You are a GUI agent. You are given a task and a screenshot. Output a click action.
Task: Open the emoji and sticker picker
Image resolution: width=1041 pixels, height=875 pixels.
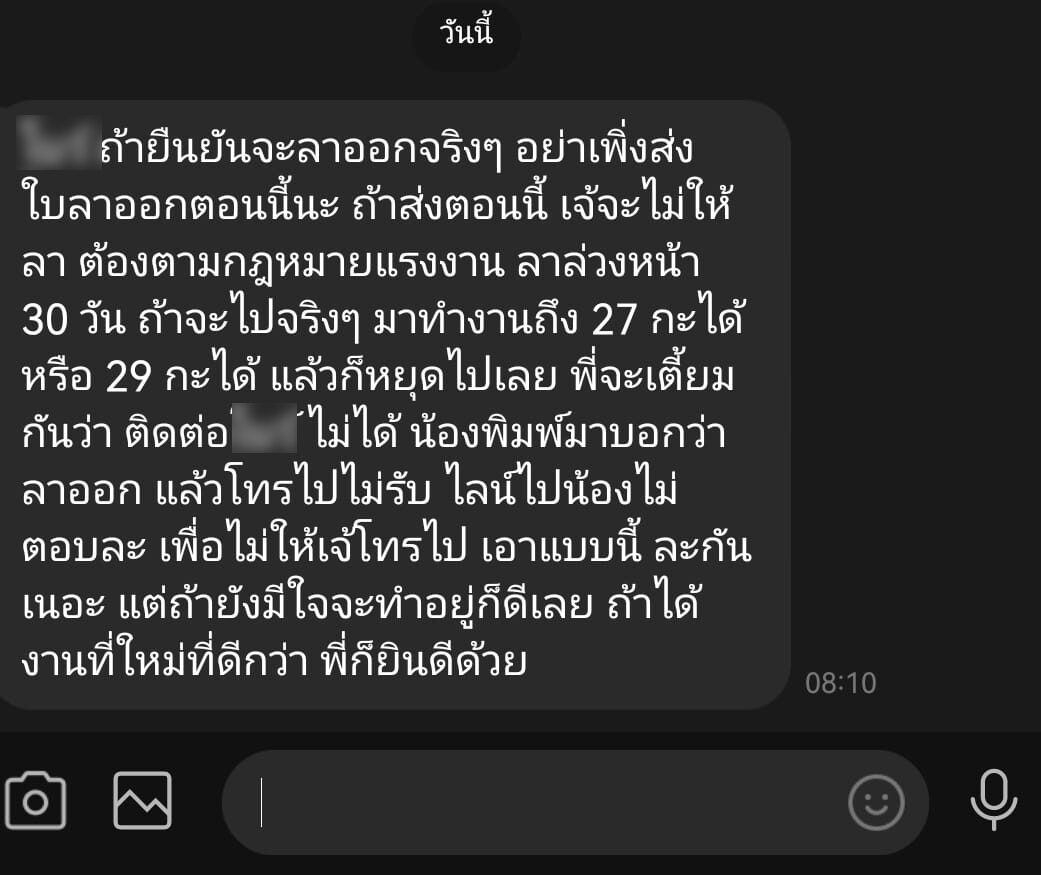click(x=876, y=802)
